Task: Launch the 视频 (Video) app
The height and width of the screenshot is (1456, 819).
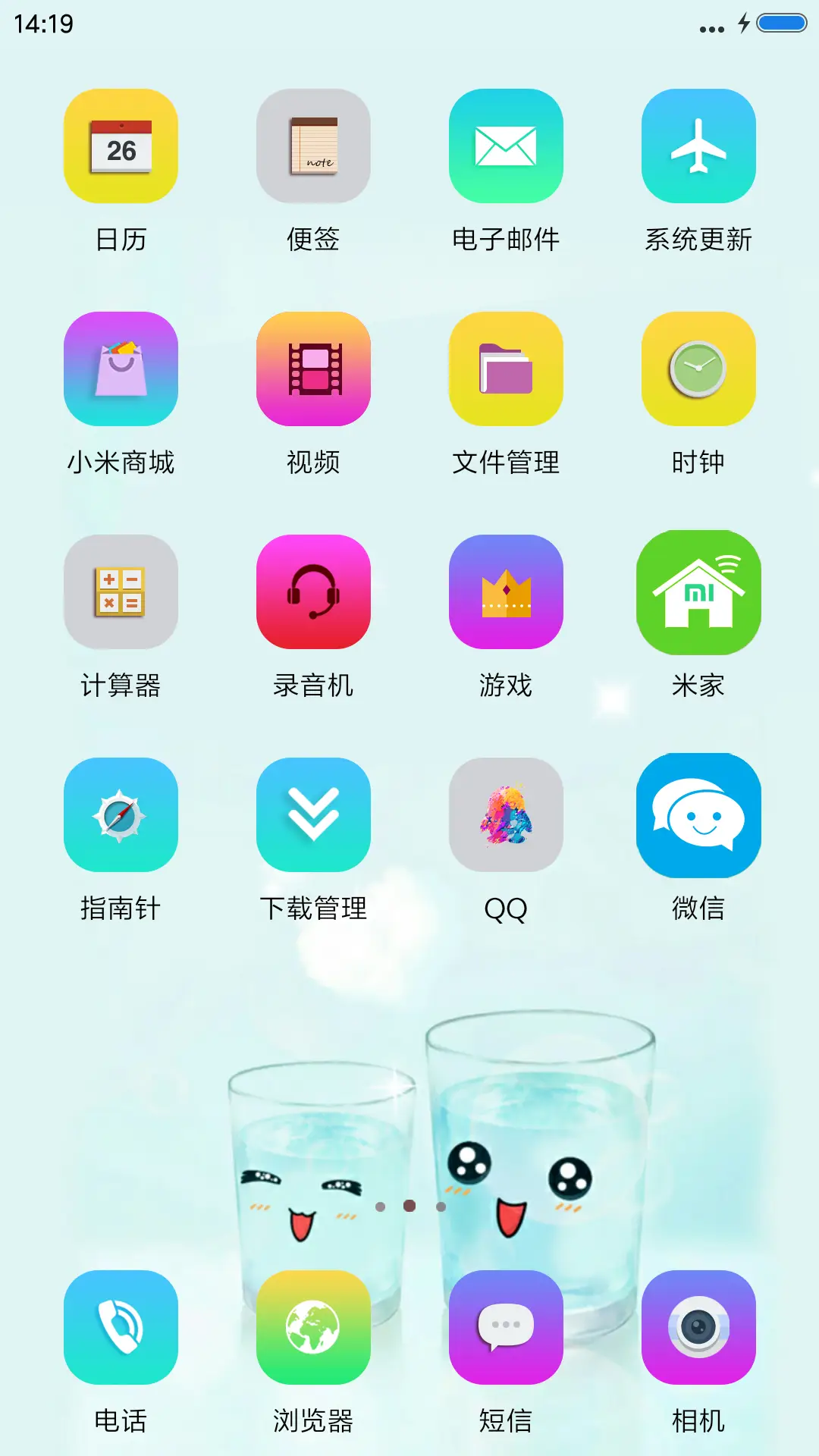Action: 314,369
